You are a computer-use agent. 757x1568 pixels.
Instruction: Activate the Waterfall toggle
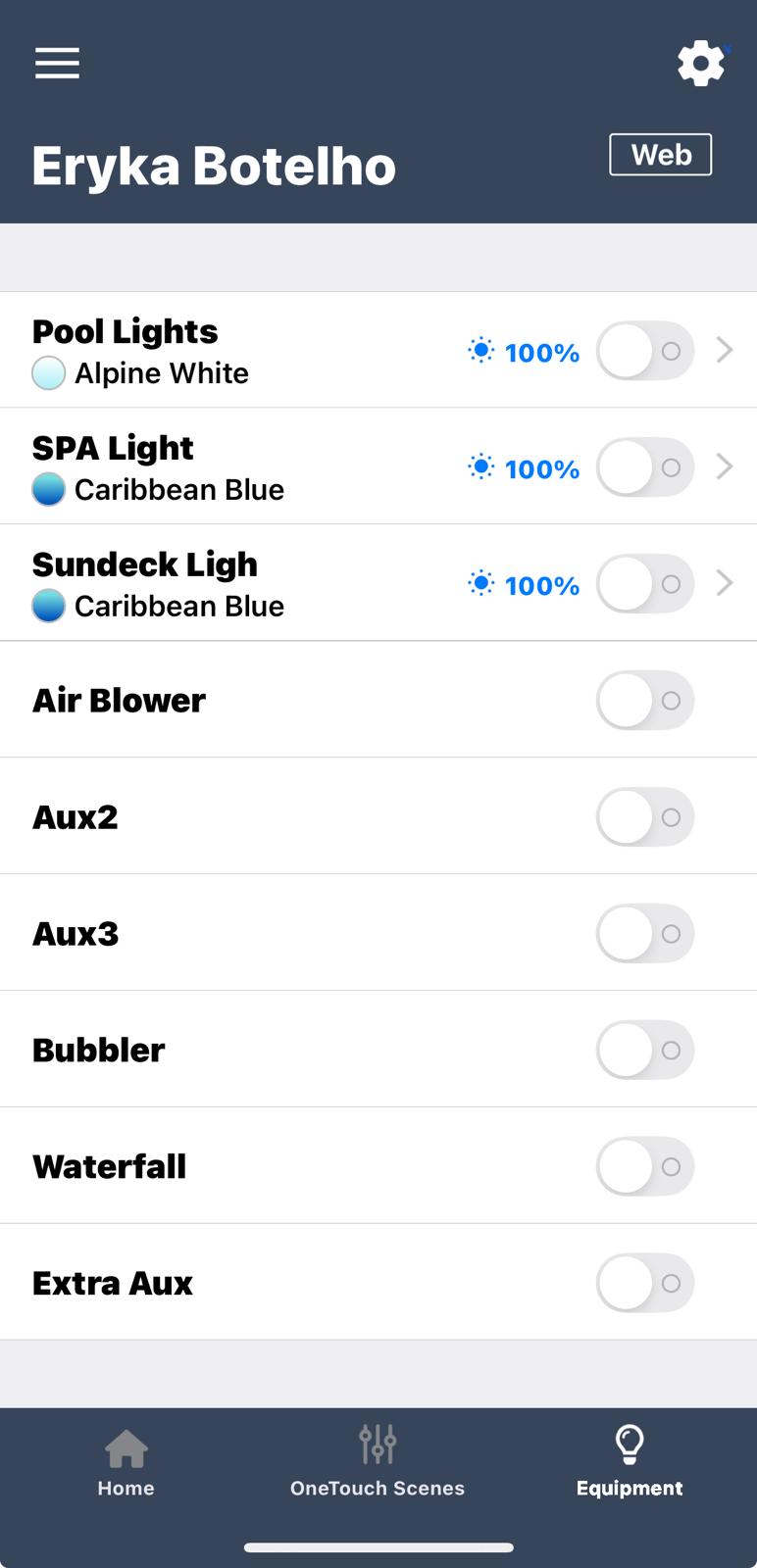click(x=644, y=1167)
